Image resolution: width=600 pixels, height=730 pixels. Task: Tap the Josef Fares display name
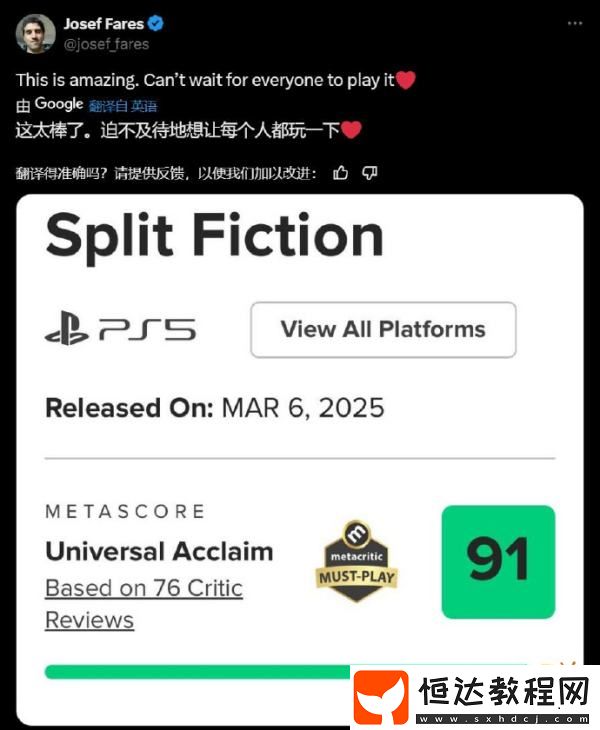(102, 24)
